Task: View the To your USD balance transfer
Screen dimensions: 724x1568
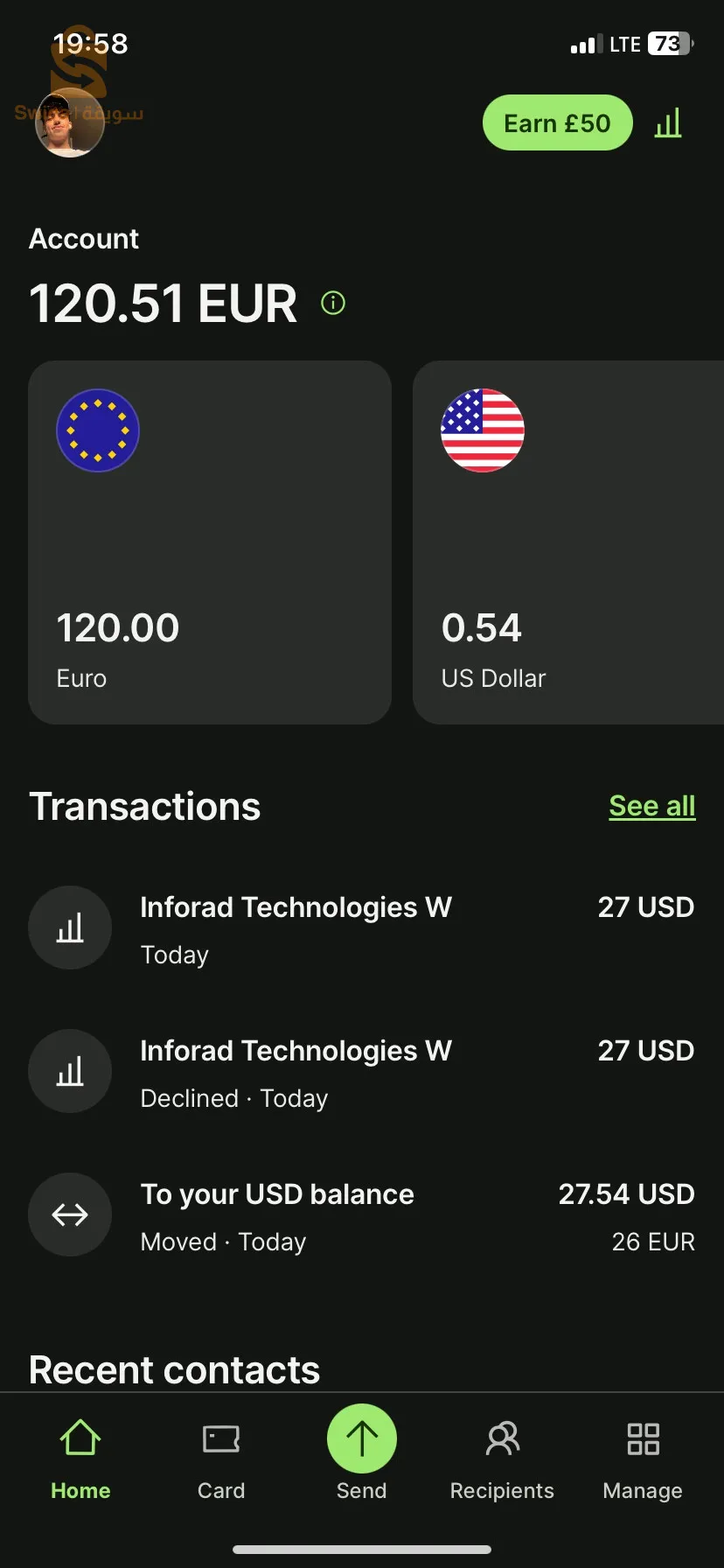Action: [360, 1214]
